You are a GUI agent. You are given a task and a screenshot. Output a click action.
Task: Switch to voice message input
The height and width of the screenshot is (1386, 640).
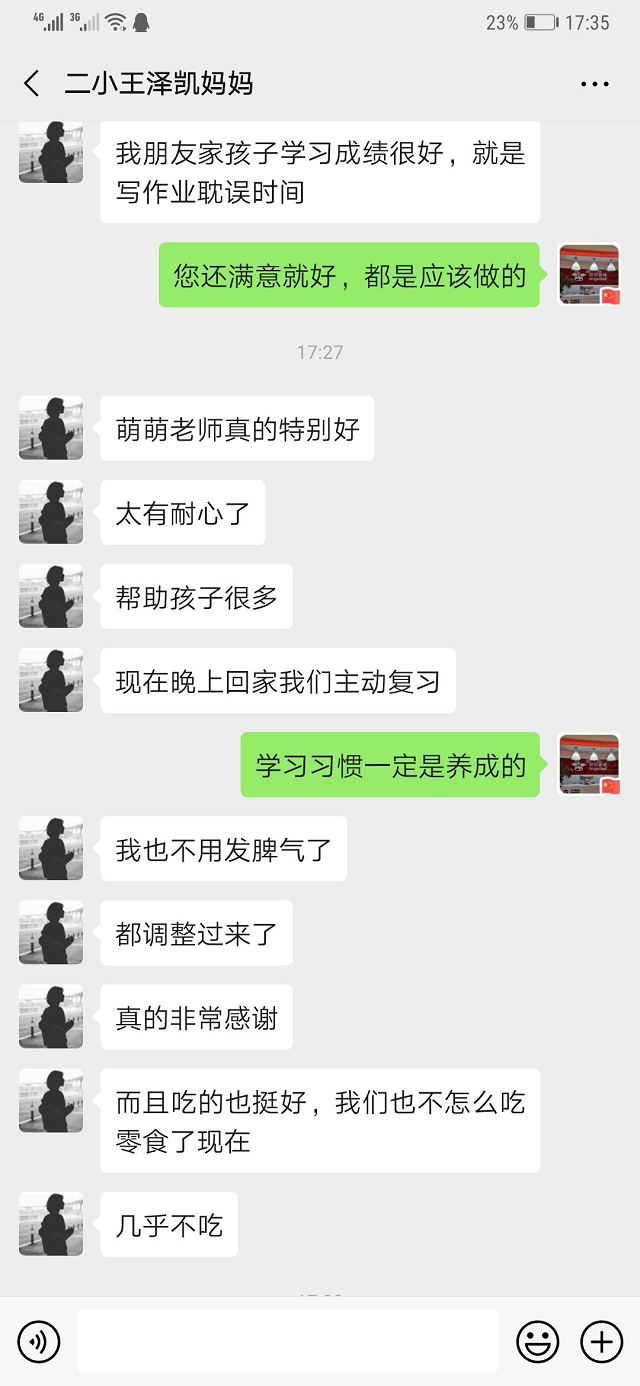coord(39,1341)
